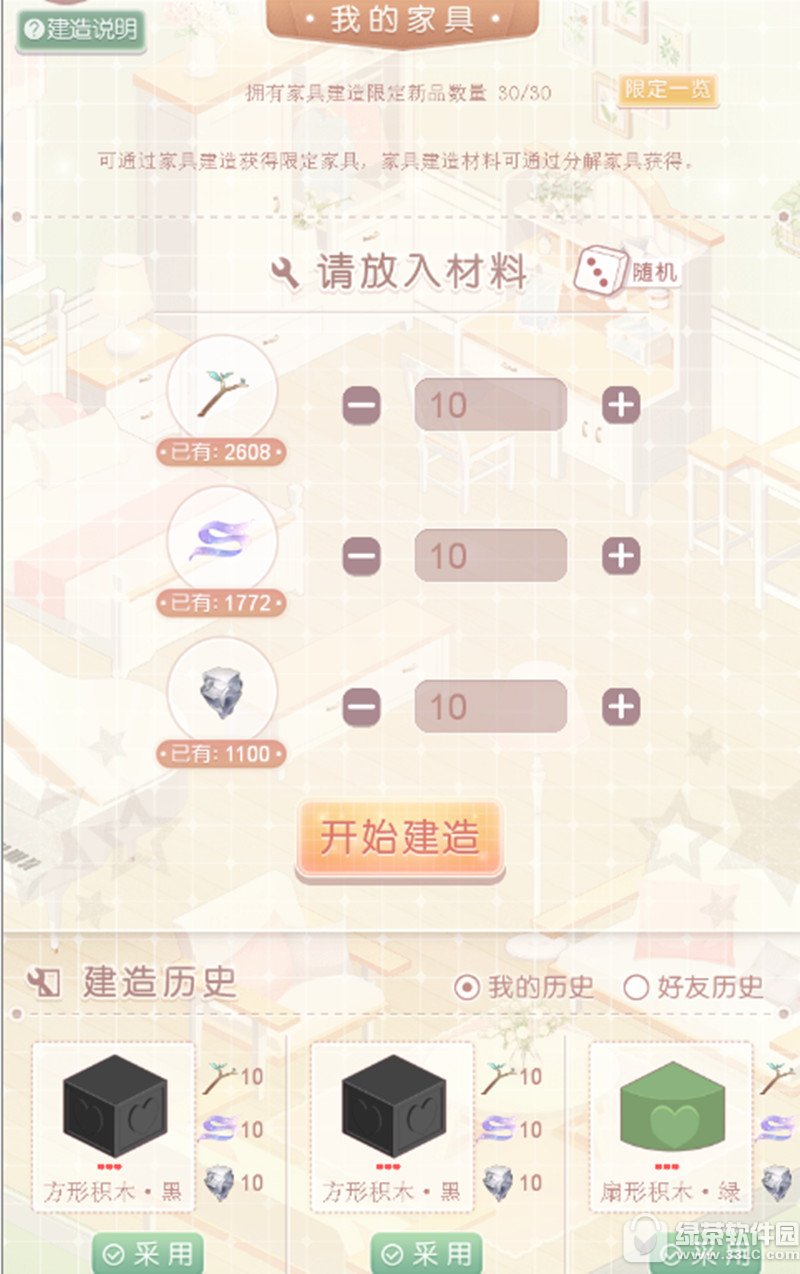Select the 我的历史 radio option
The image size is (800, 1274).
465,988
